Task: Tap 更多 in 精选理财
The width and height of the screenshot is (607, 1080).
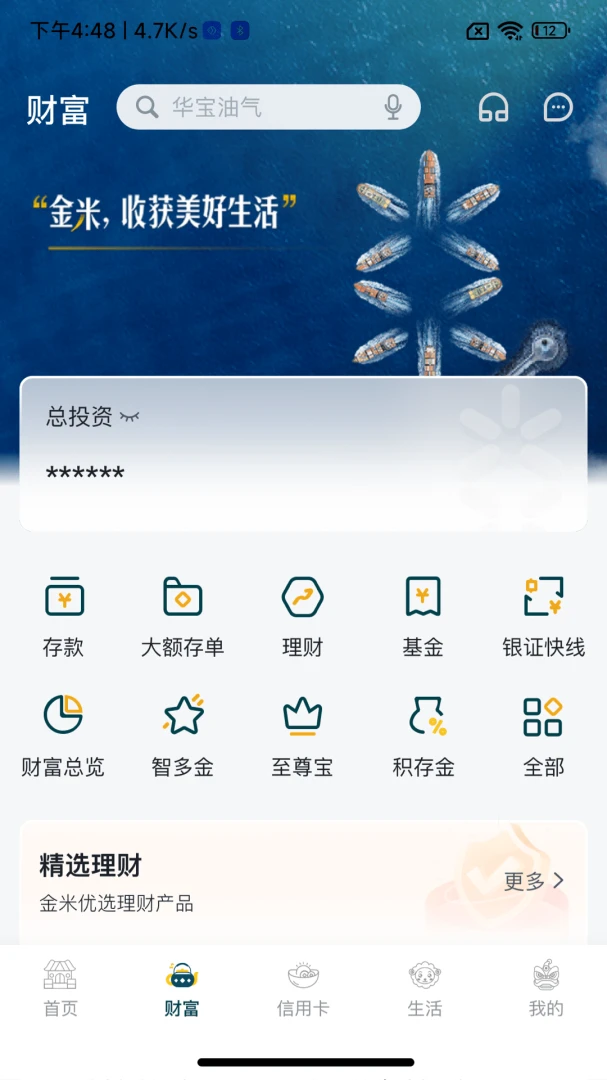Action: pyautogui.click(x=534, y=881)
